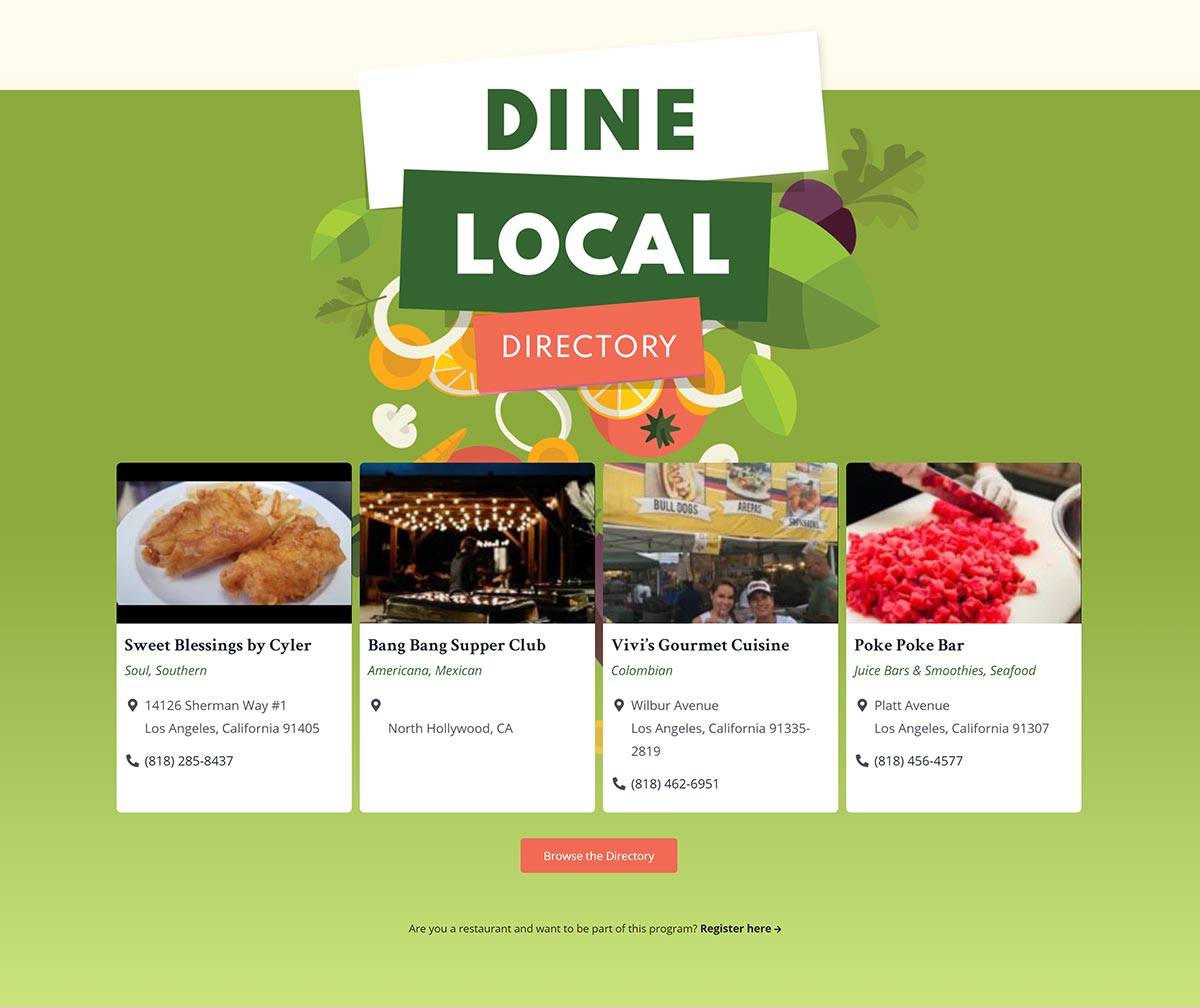This screenshot has width=1200, height=1007.
Task: Call Sweet Blessings at (818) 285-8437
Action: [x=189, y=761]
